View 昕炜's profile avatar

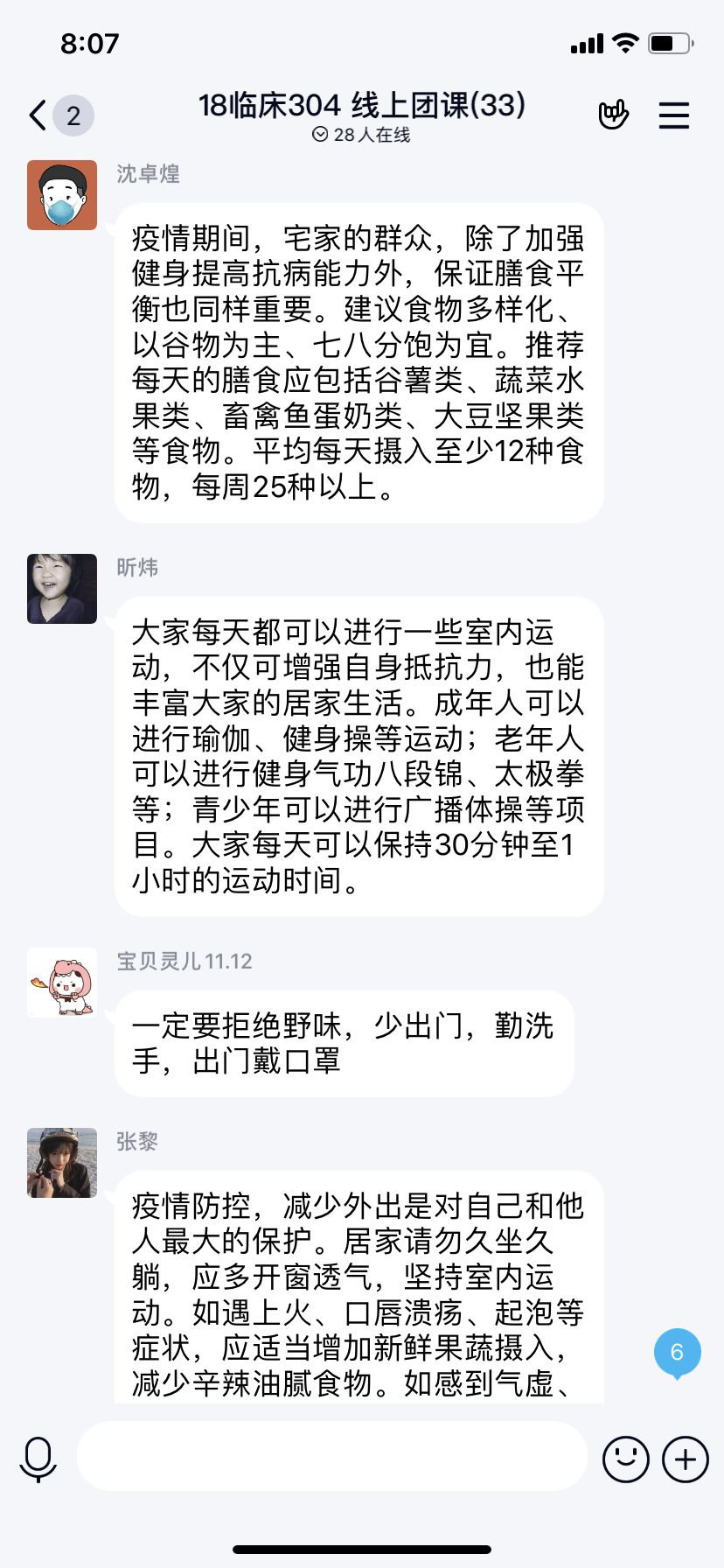click(x=62, y=589)
